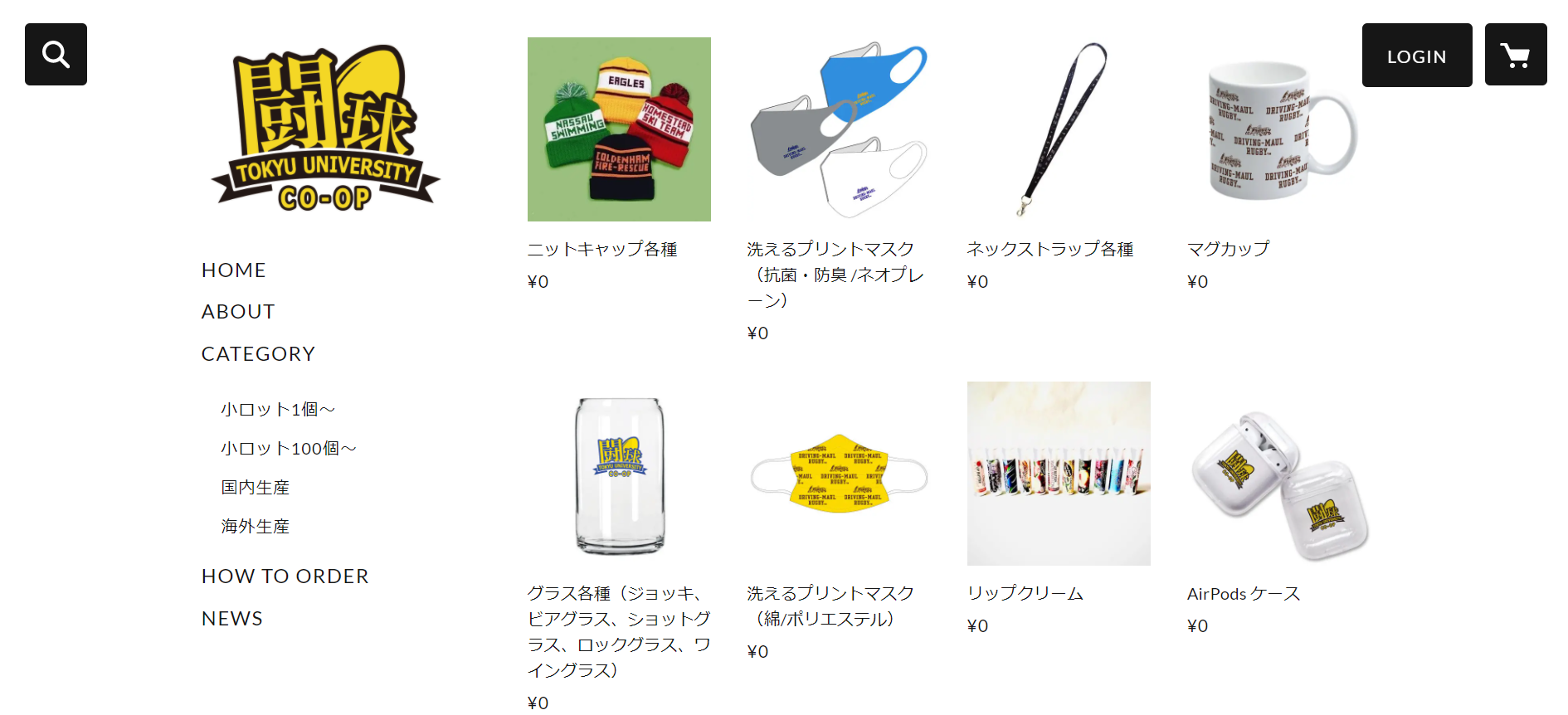This screenshot has height=715, width=1568.
Task: Choose the 海外生産 category
Action: [x=256, y=526]
